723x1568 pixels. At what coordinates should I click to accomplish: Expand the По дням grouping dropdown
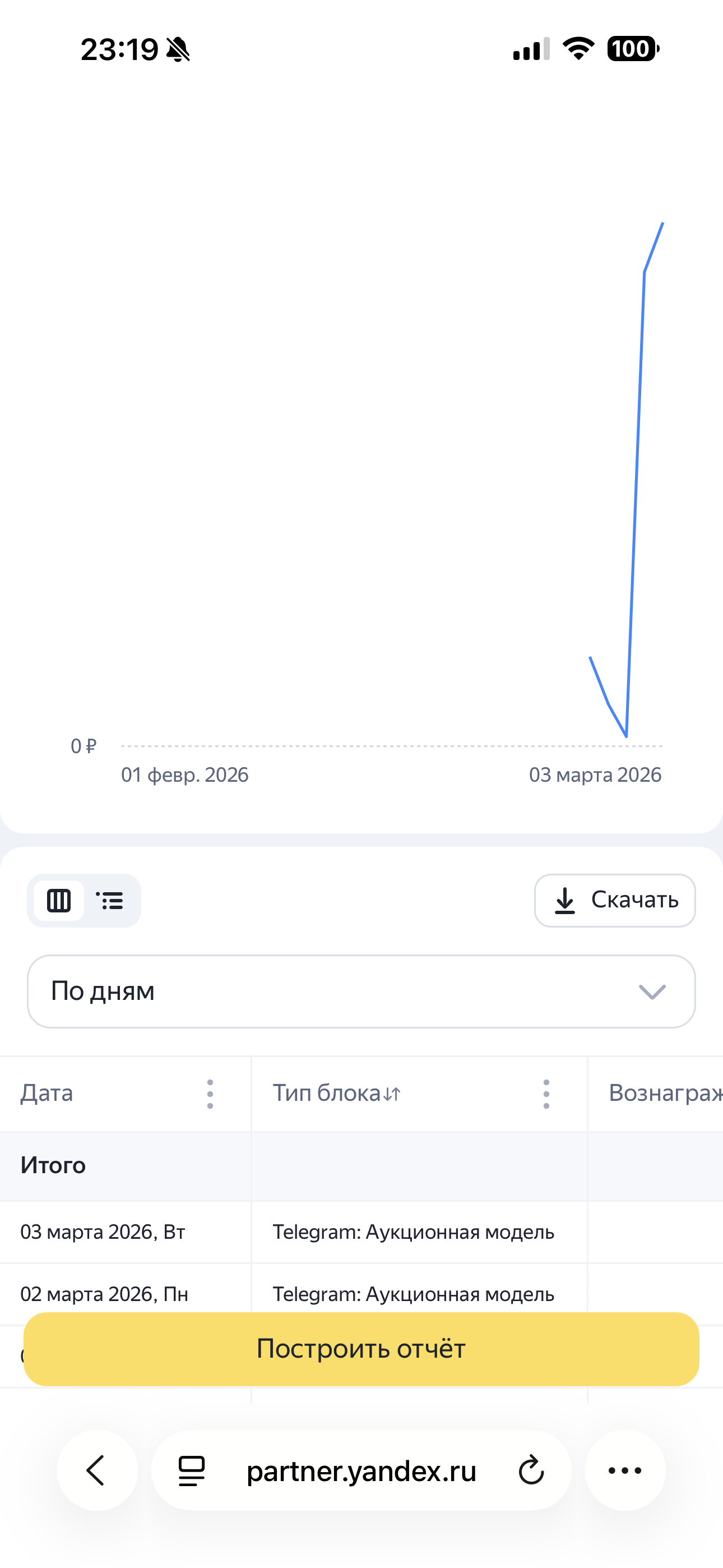(x=361, y=991)
